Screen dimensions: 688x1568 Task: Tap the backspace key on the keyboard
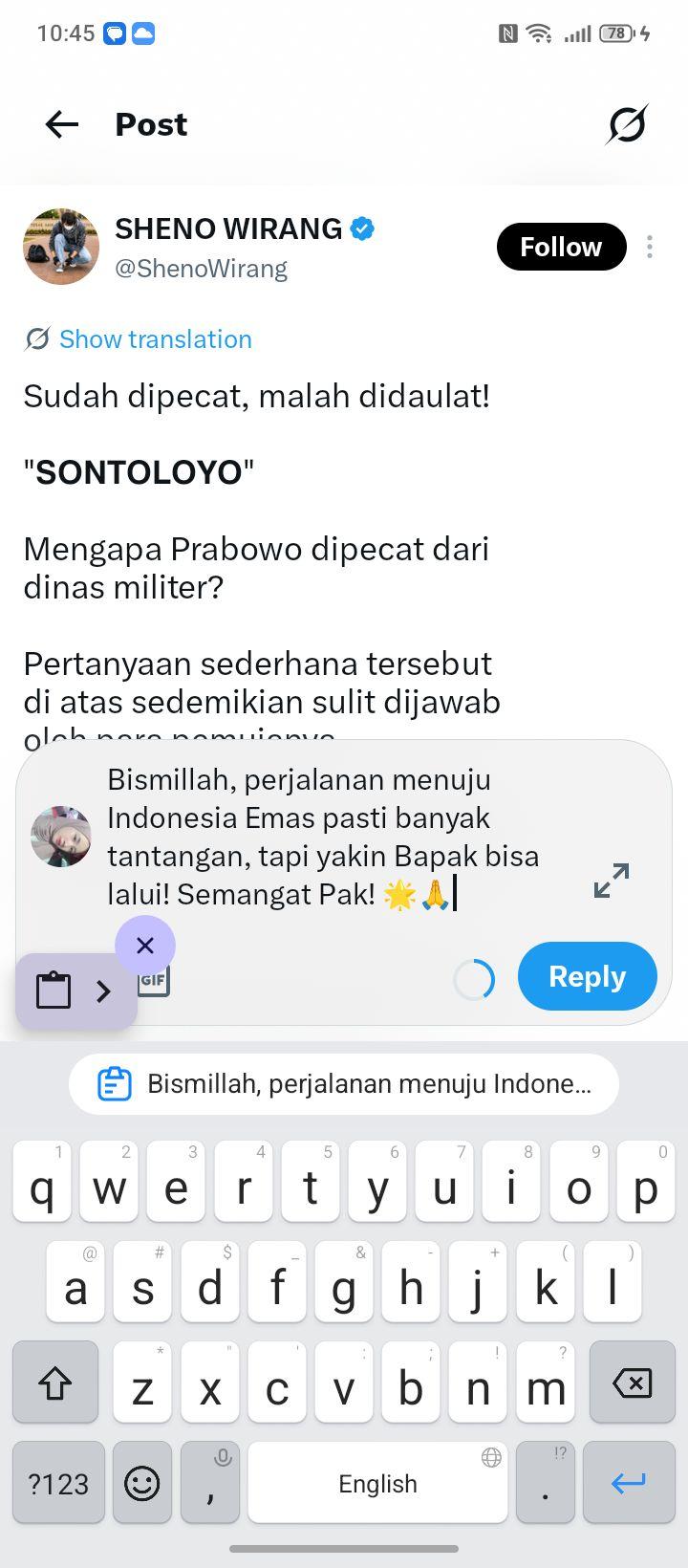click(632, 1383)
